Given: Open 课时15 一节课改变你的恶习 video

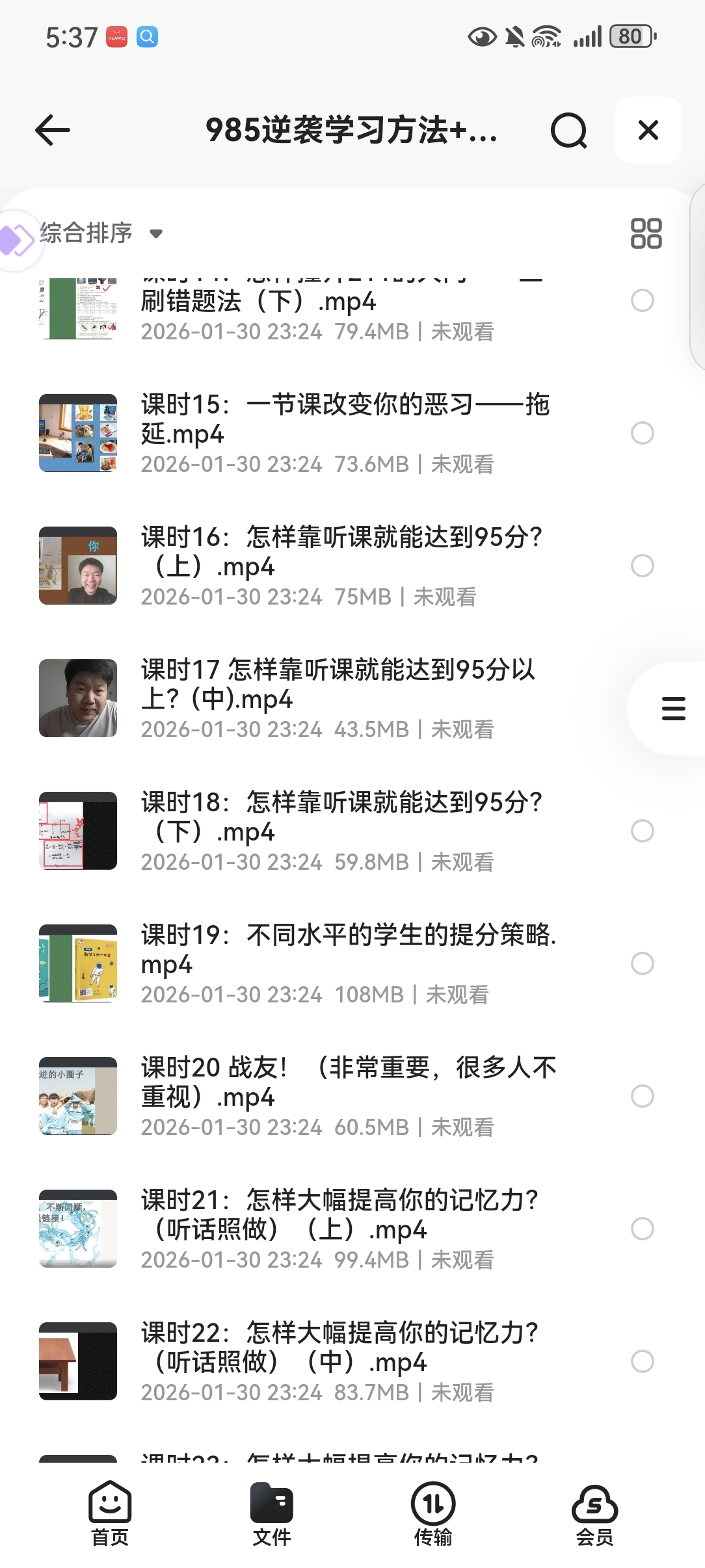Looking at the screenshot, I should coord(345,419).
